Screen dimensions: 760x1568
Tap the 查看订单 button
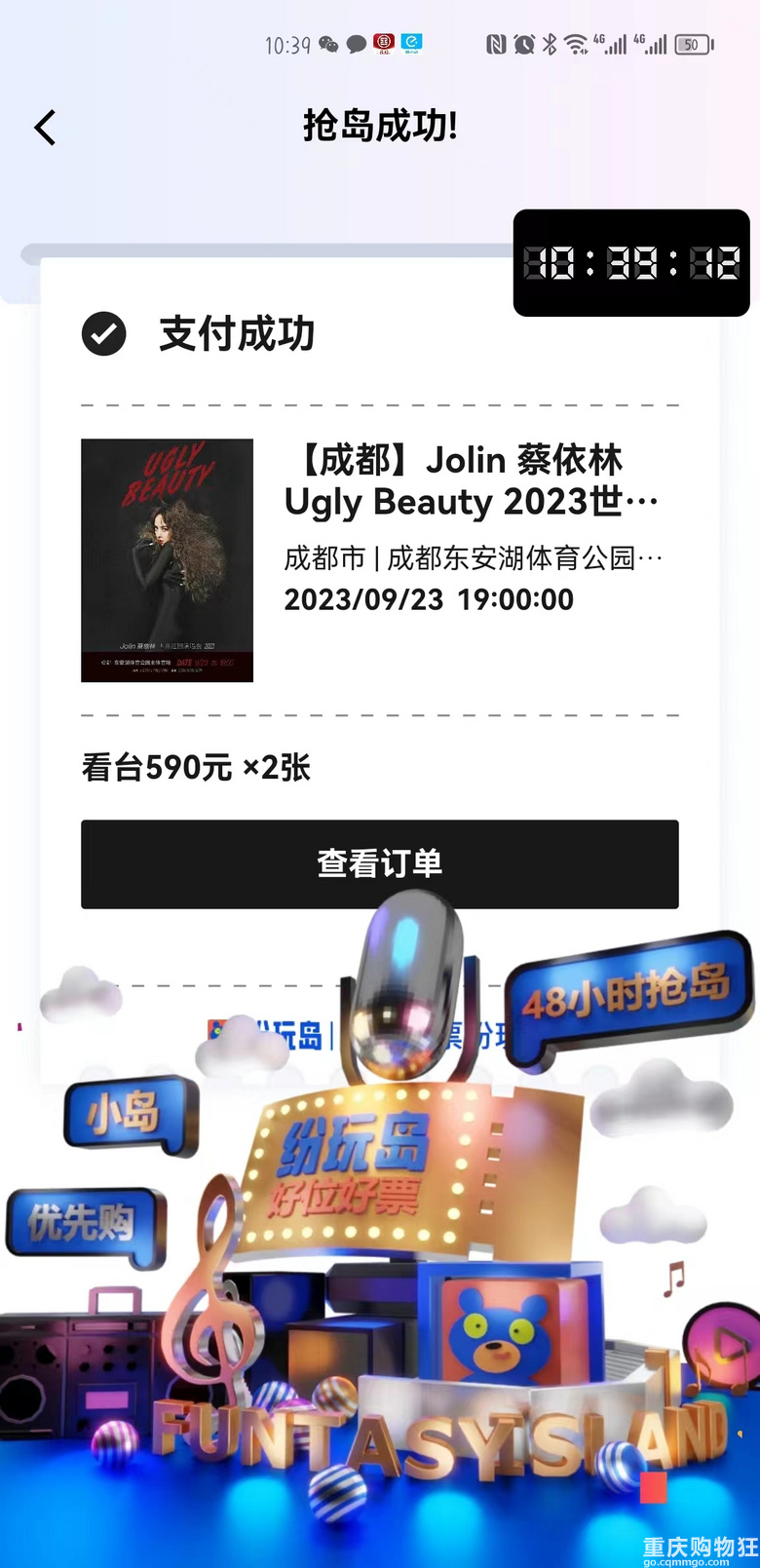[x=379, y=864]
